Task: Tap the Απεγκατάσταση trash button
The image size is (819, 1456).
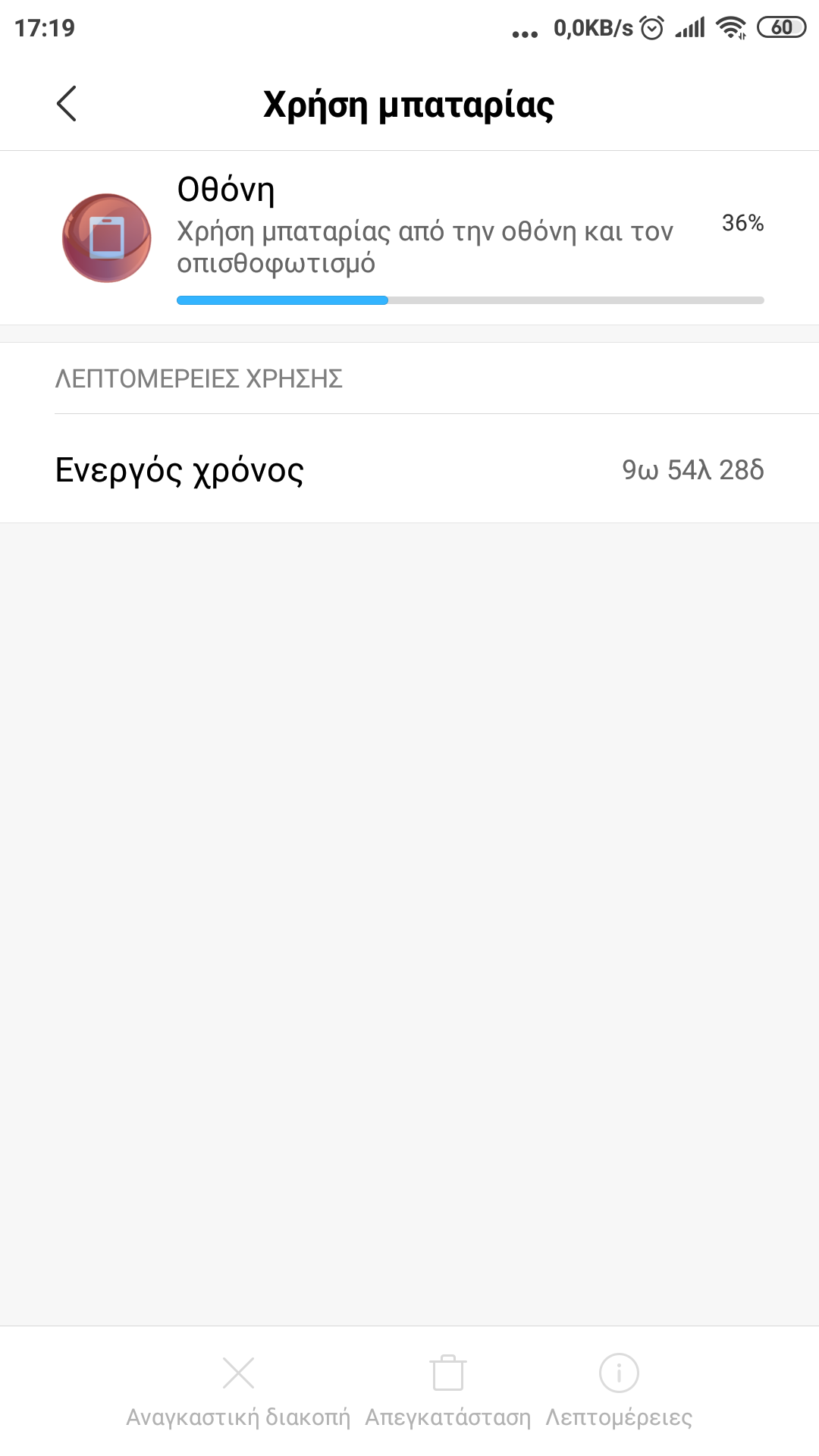Action: pyautogui.click(x=447, y=1392)
